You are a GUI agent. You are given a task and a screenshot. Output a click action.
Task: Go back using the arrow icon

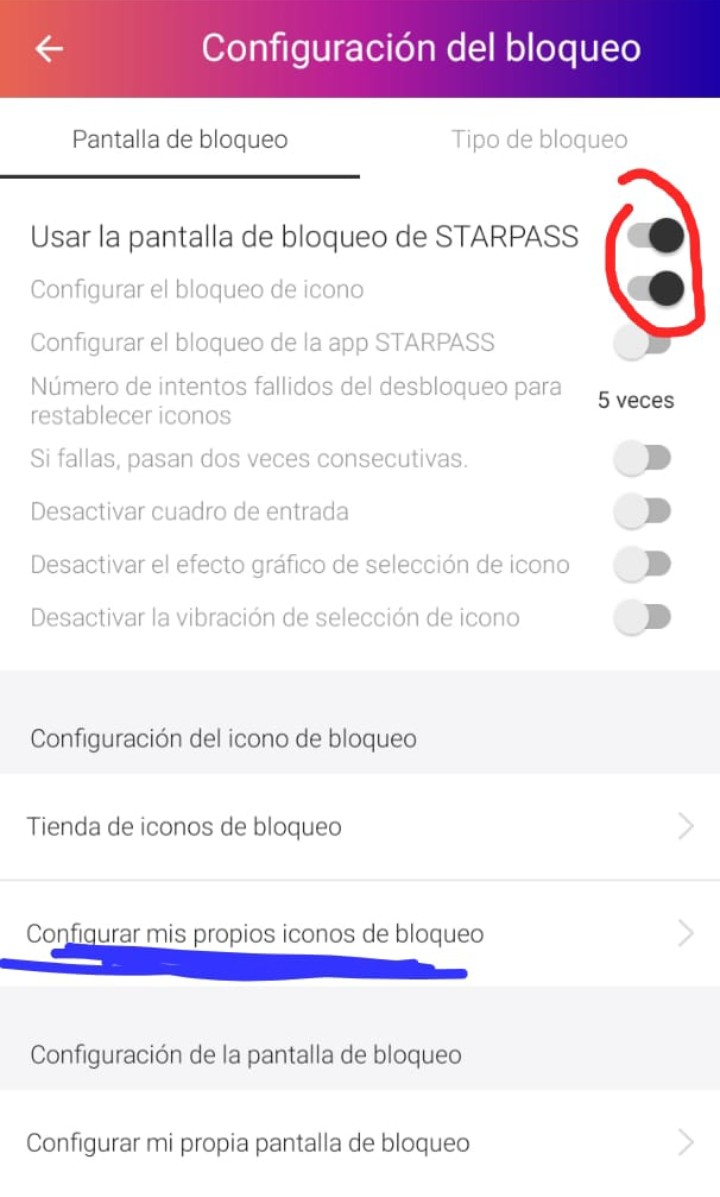click(x=48, y=49)
